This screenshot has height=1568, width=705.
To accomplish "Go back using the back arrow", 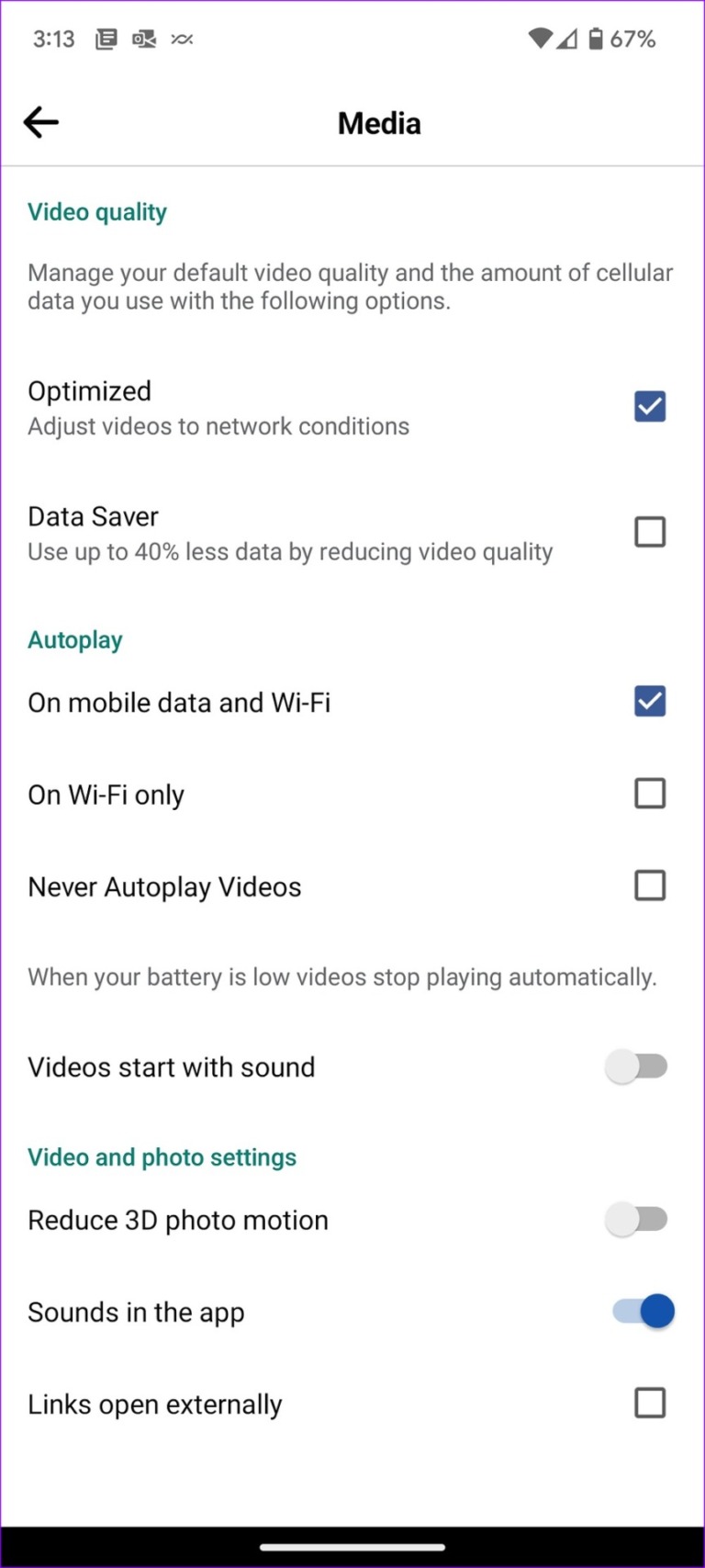I will (40, 121).
